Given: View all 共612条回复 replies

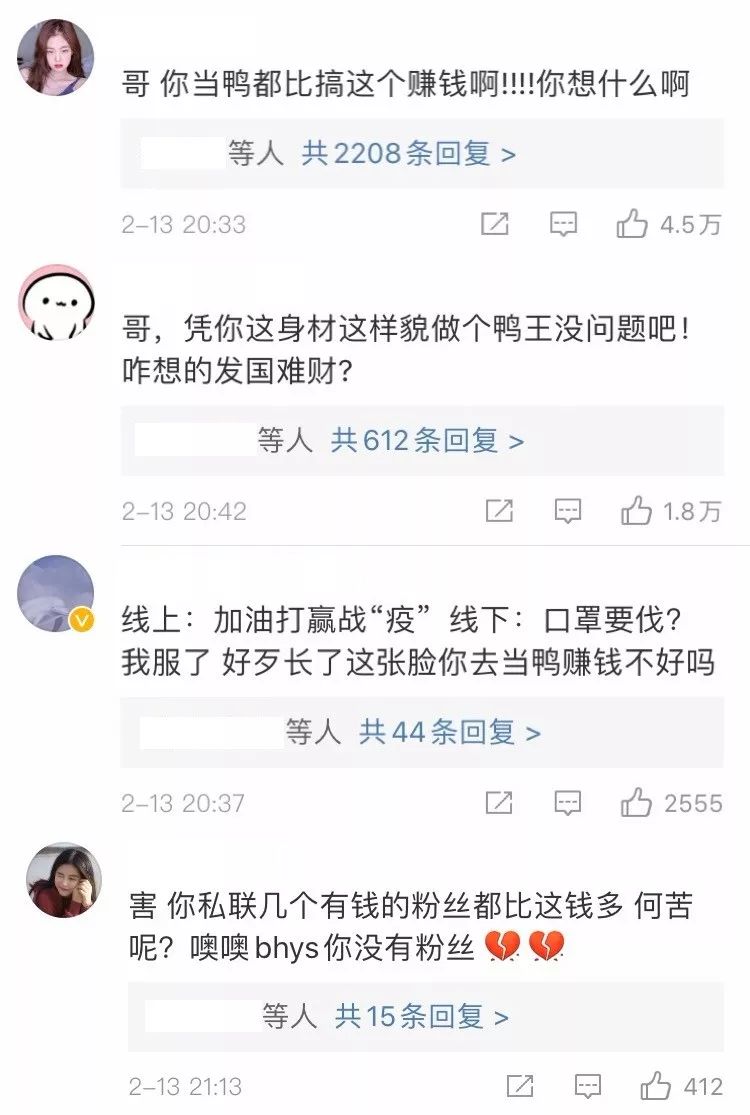Looking at the screenshot, I should click(x=427, y=440).
